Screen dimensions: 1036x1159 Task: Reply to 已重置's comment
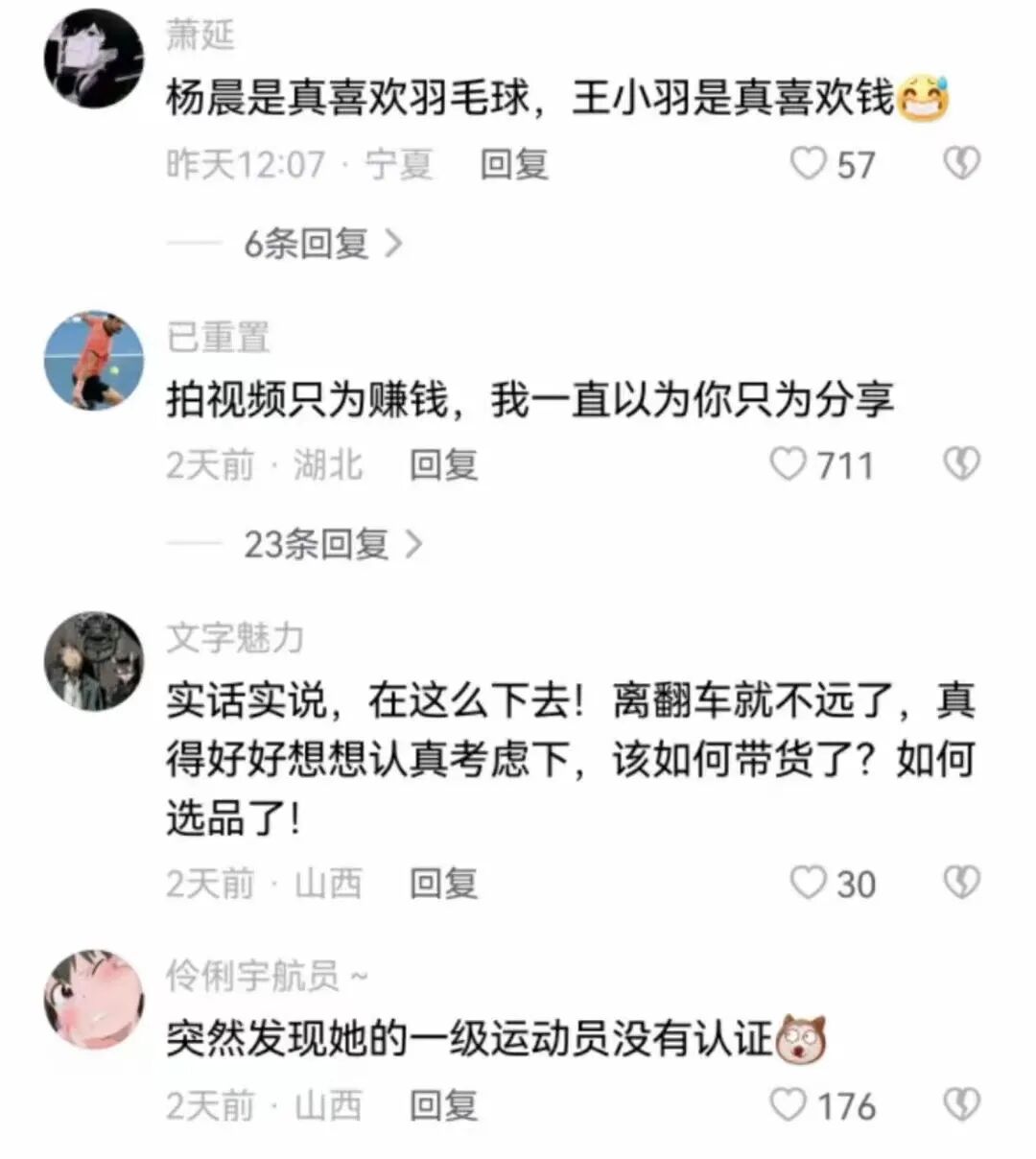[x=444, y=465]
